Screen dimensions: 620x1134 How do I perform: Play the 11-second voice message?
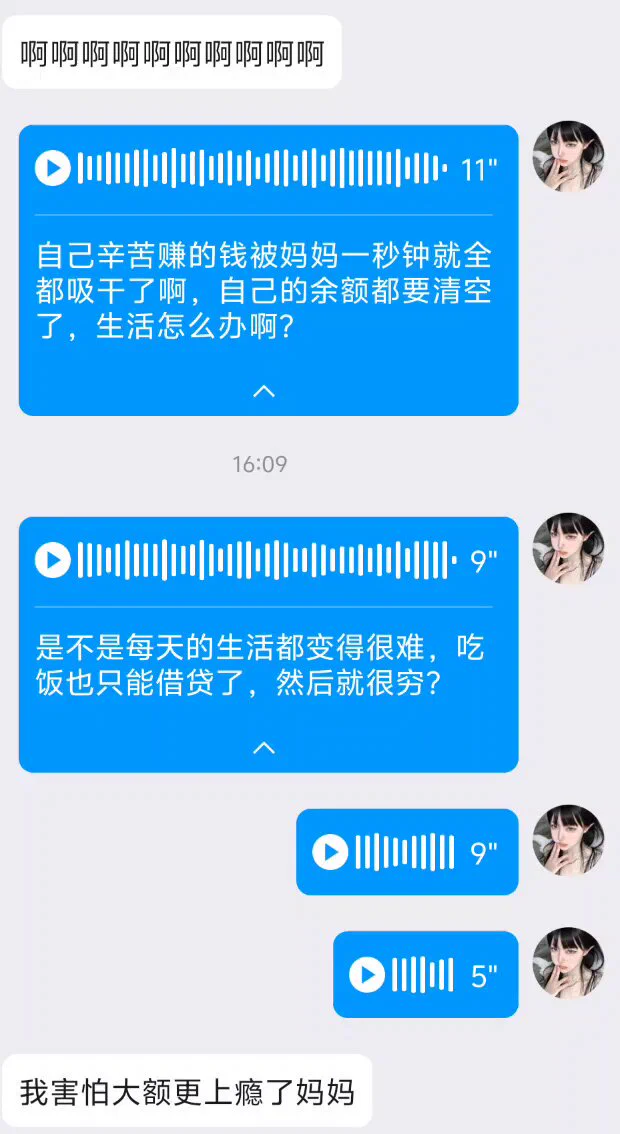point(53,168)
